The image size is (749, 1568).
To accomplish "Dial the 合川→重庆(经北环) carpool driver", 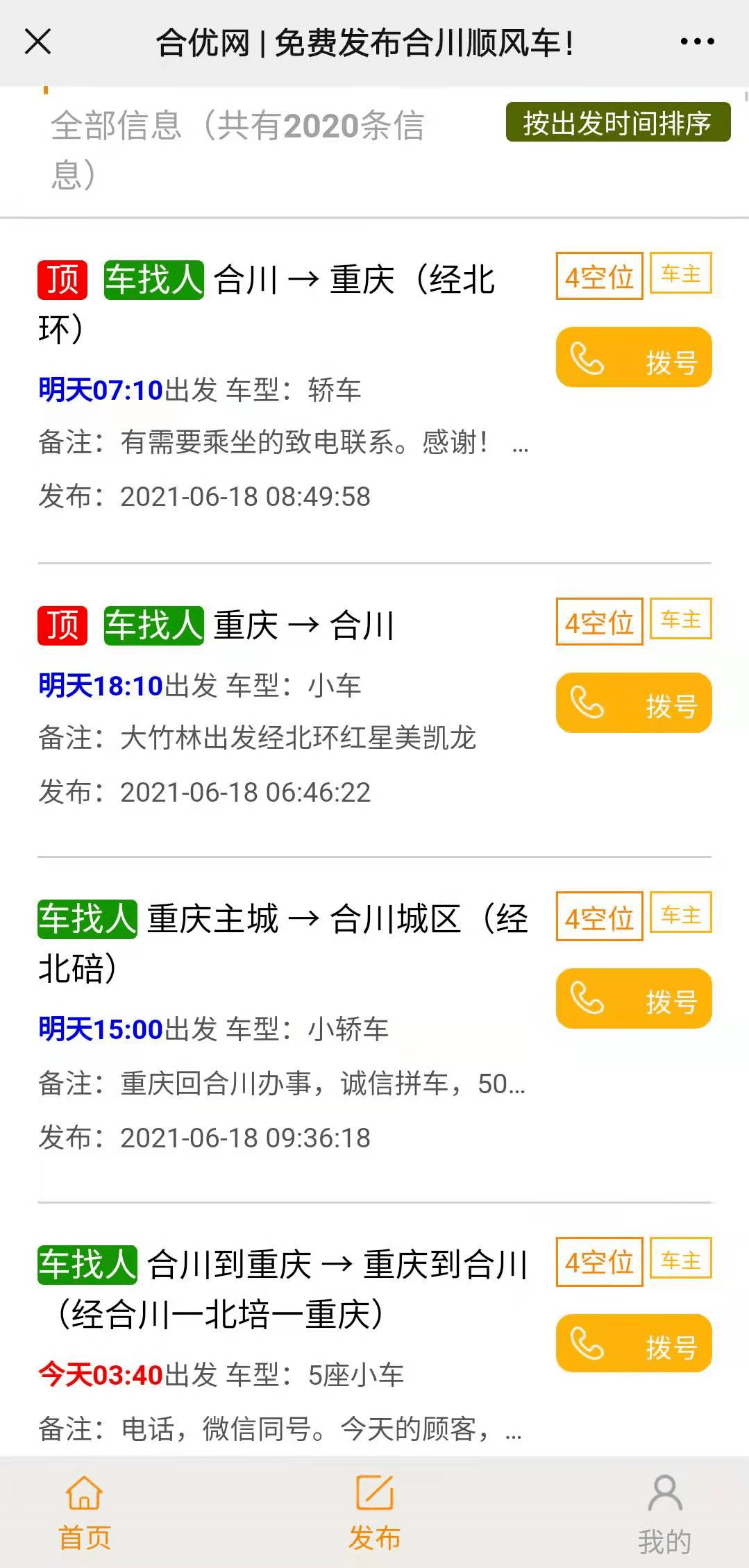I will pyautogui.click(x=634, y=358).
